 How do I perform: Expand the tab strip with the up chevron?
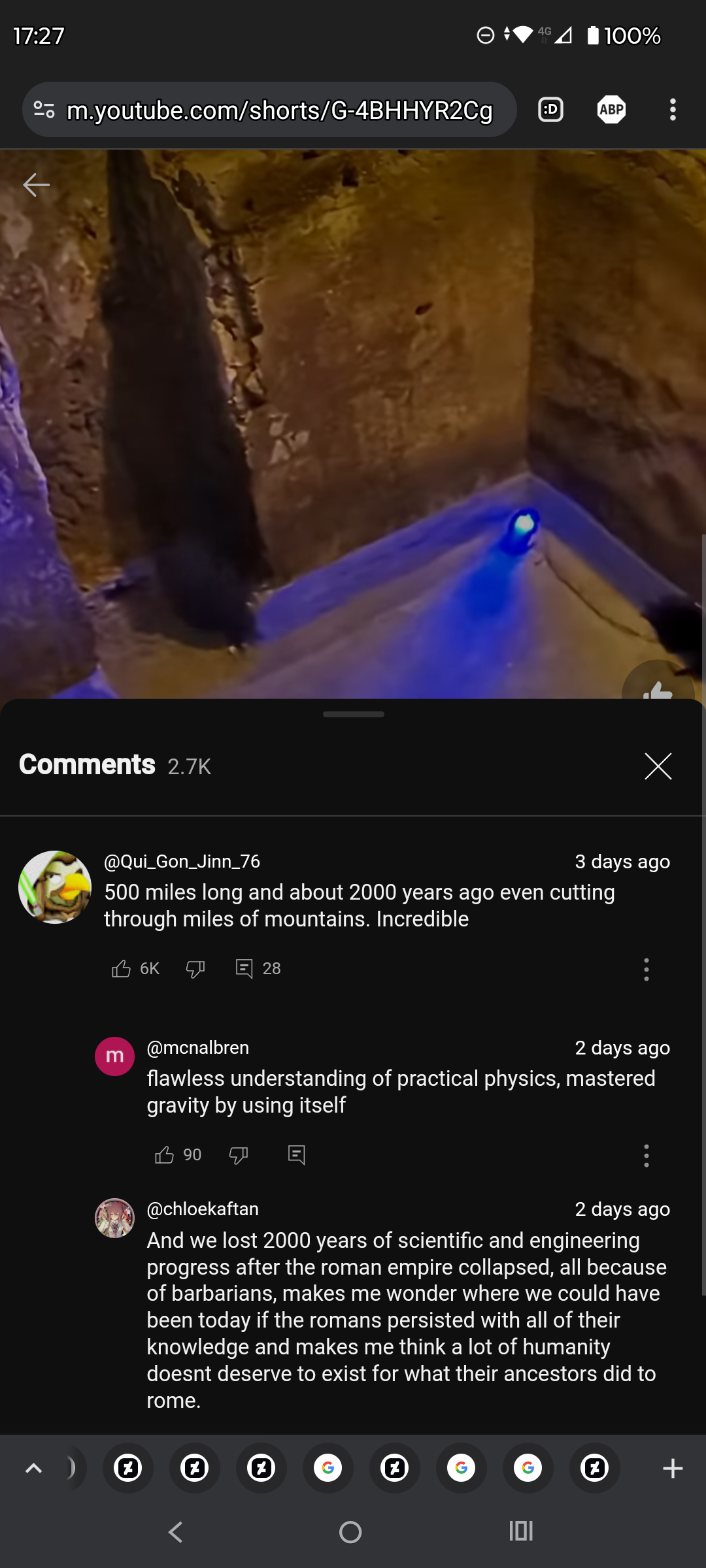pos(33,1469)
